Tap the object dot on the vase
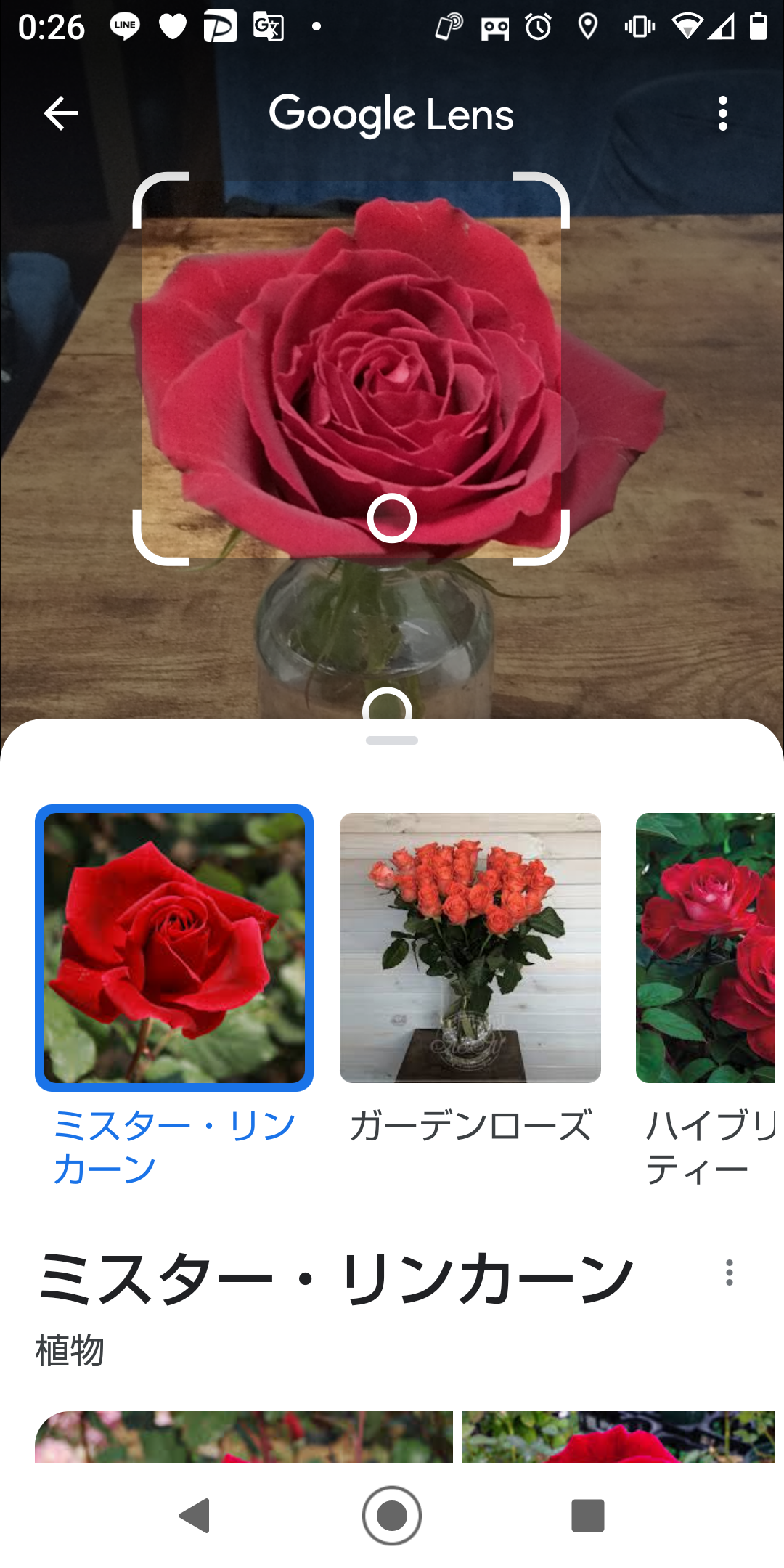 [x=388, y=706]
